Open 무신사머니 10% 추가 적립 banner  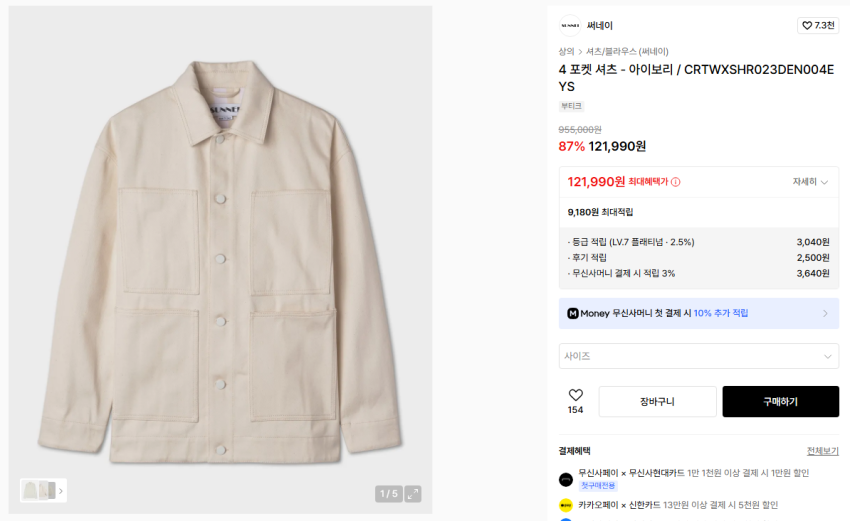click(x=698, y=313)
